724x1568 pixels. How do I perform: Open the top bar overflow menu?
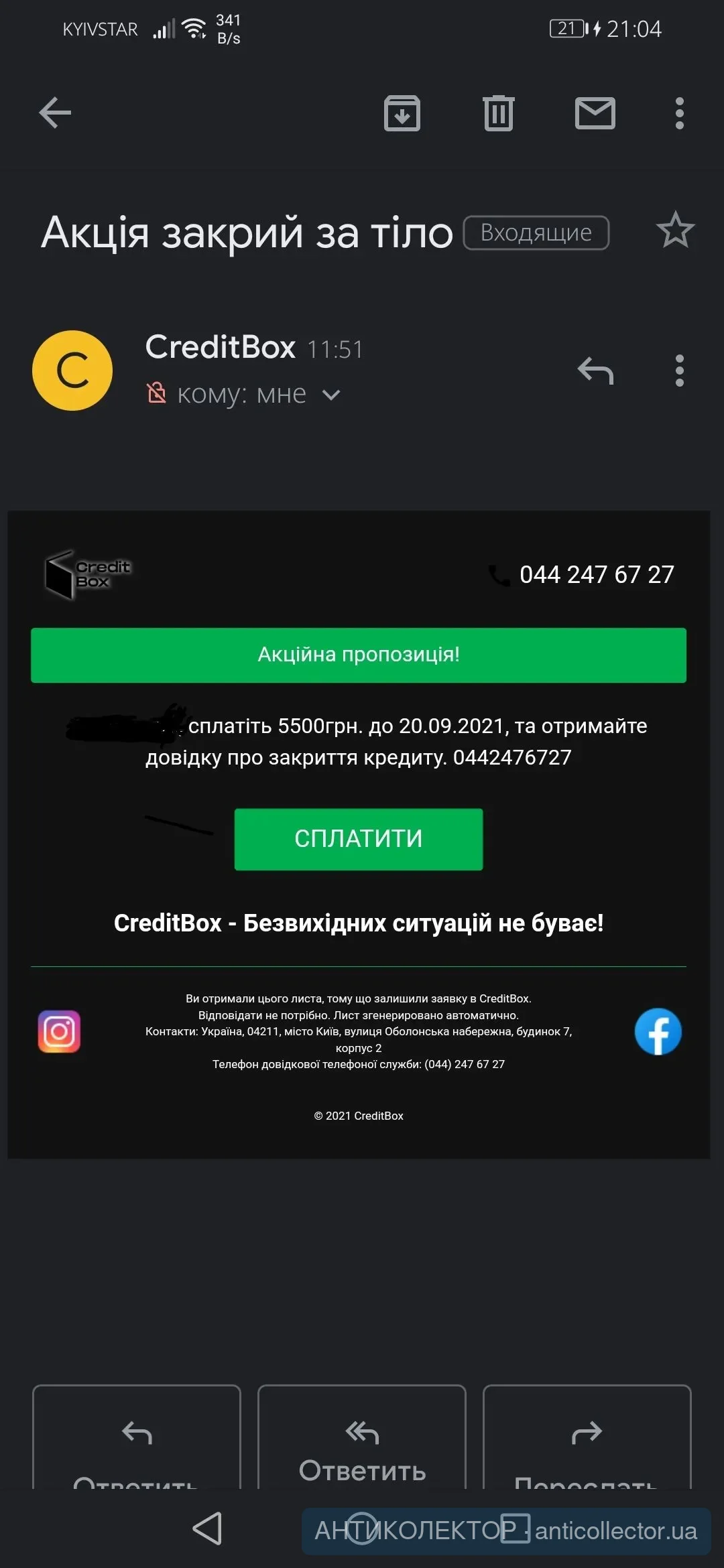[679, 113]
